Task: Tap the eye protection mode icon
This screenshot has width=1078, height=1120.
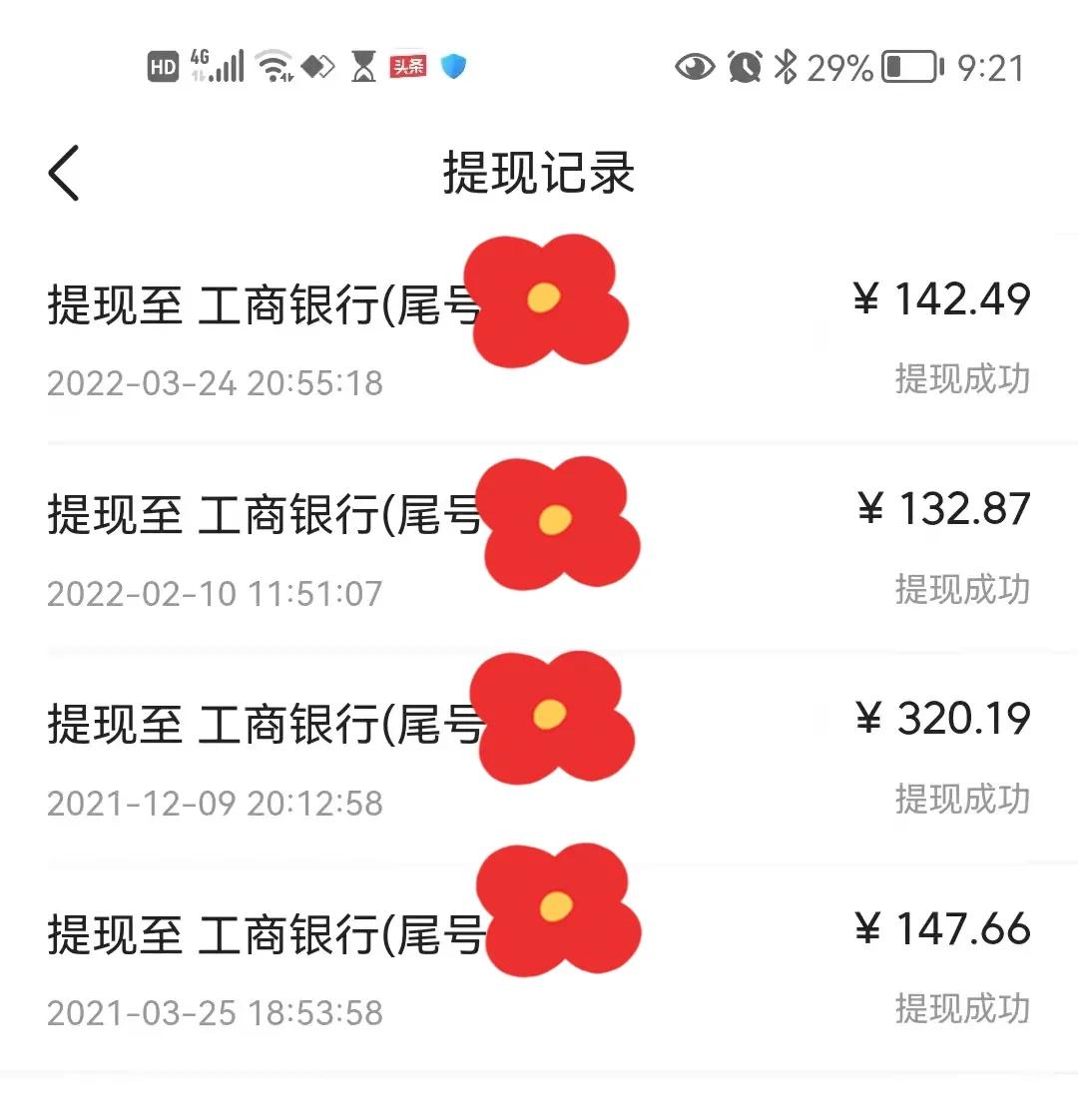Action: (696, 66)
